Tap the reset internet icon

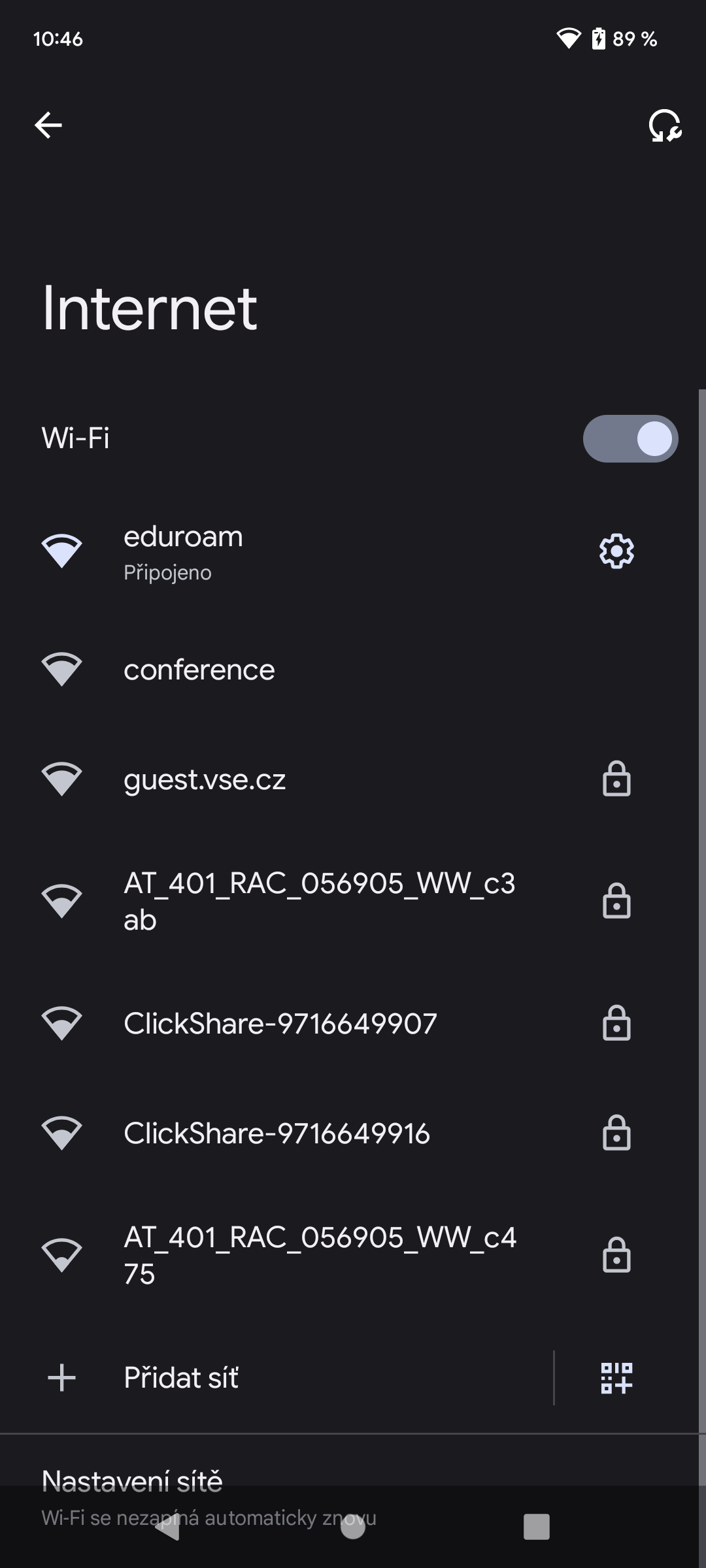tap(664, 125)
